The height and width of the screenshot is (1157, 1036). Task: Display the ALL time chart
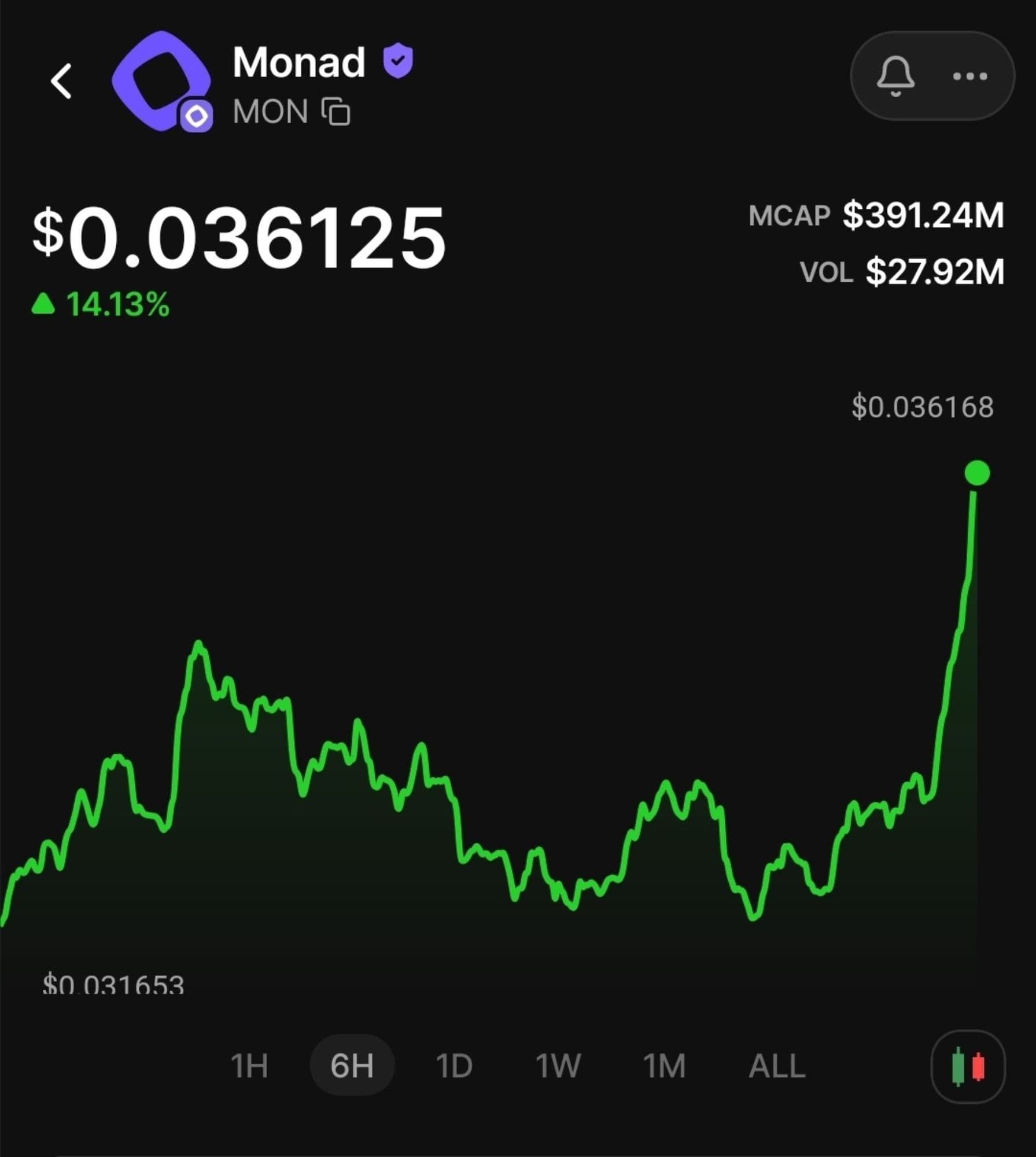pos(777,1066)
